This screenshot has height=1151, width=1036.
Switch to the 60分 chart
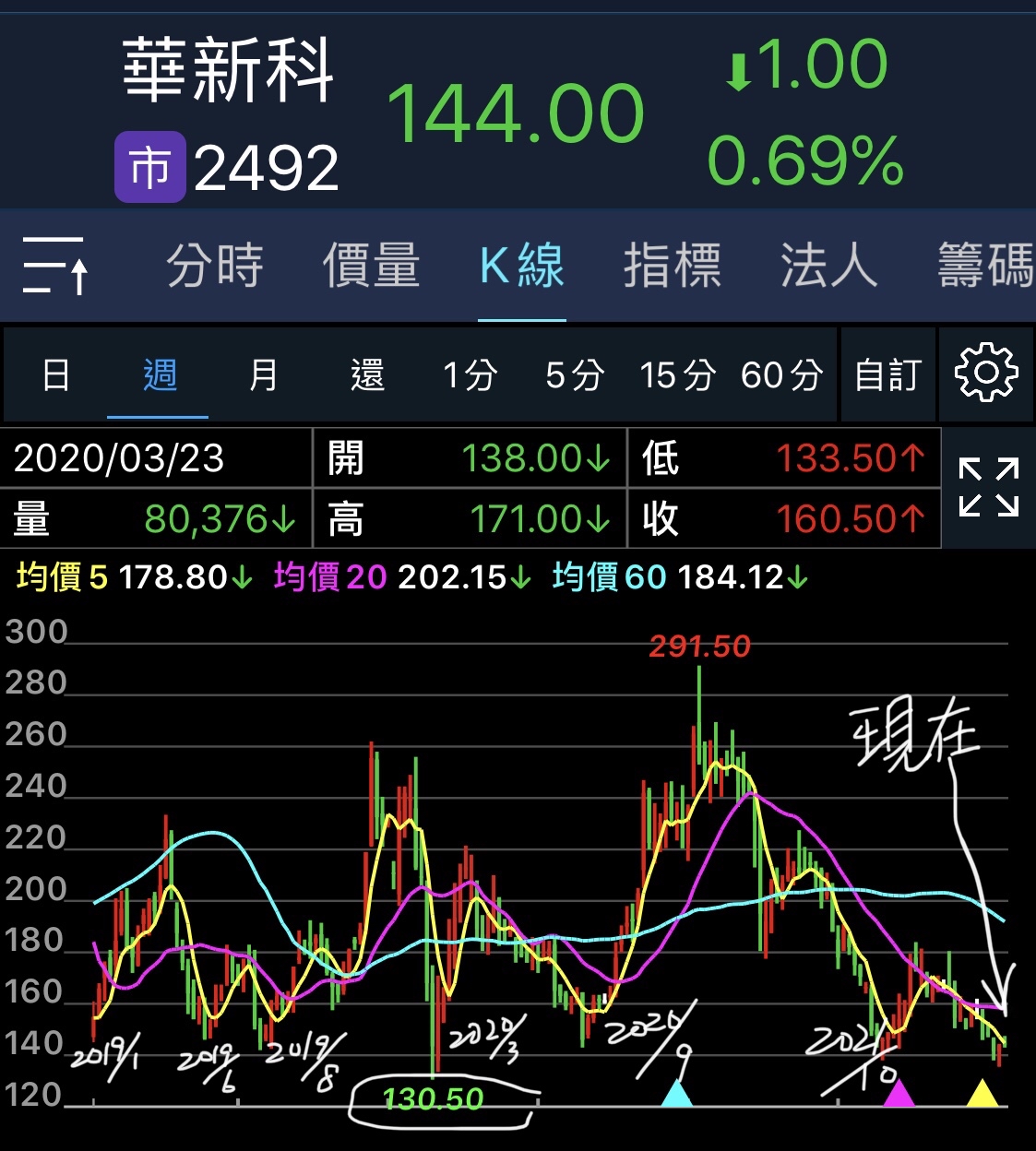click(782, 375)
